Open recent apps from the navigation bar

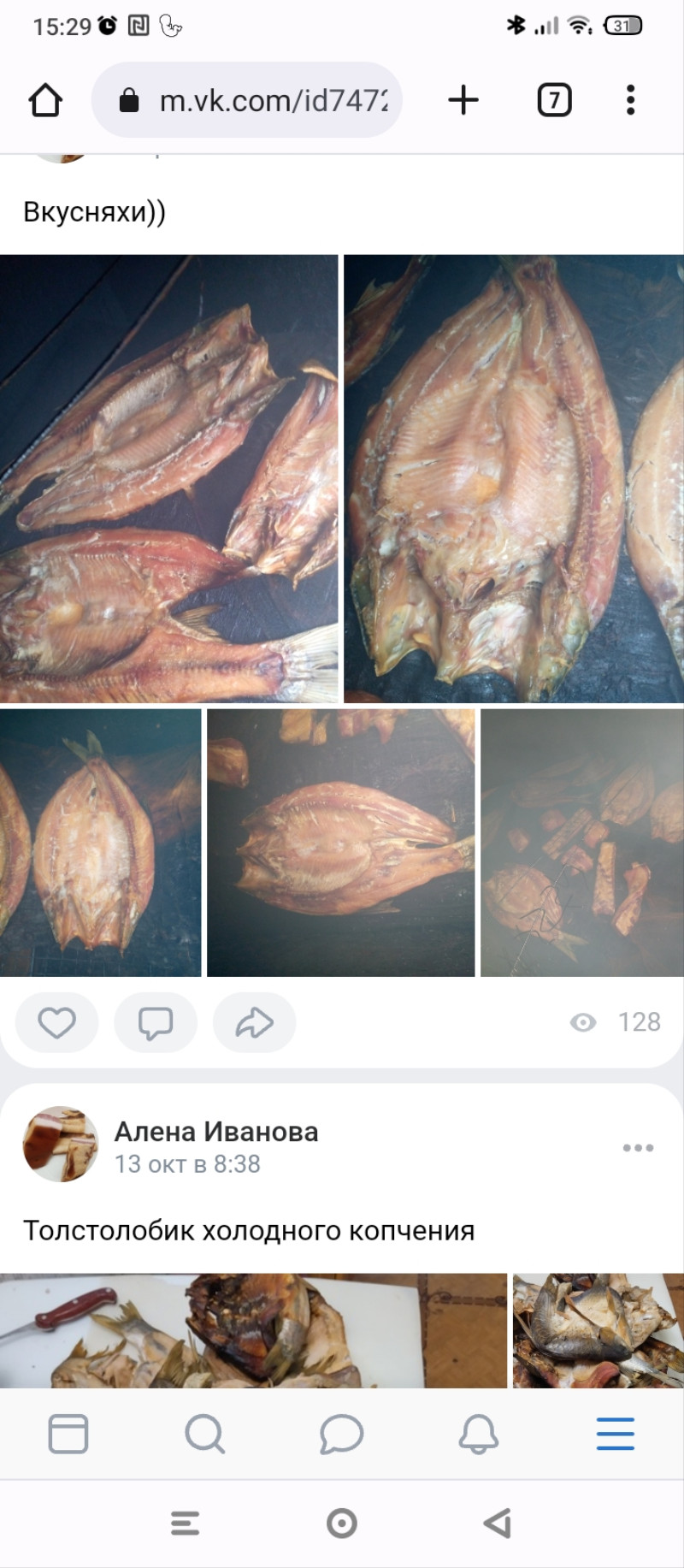[x=186, y=1523]
